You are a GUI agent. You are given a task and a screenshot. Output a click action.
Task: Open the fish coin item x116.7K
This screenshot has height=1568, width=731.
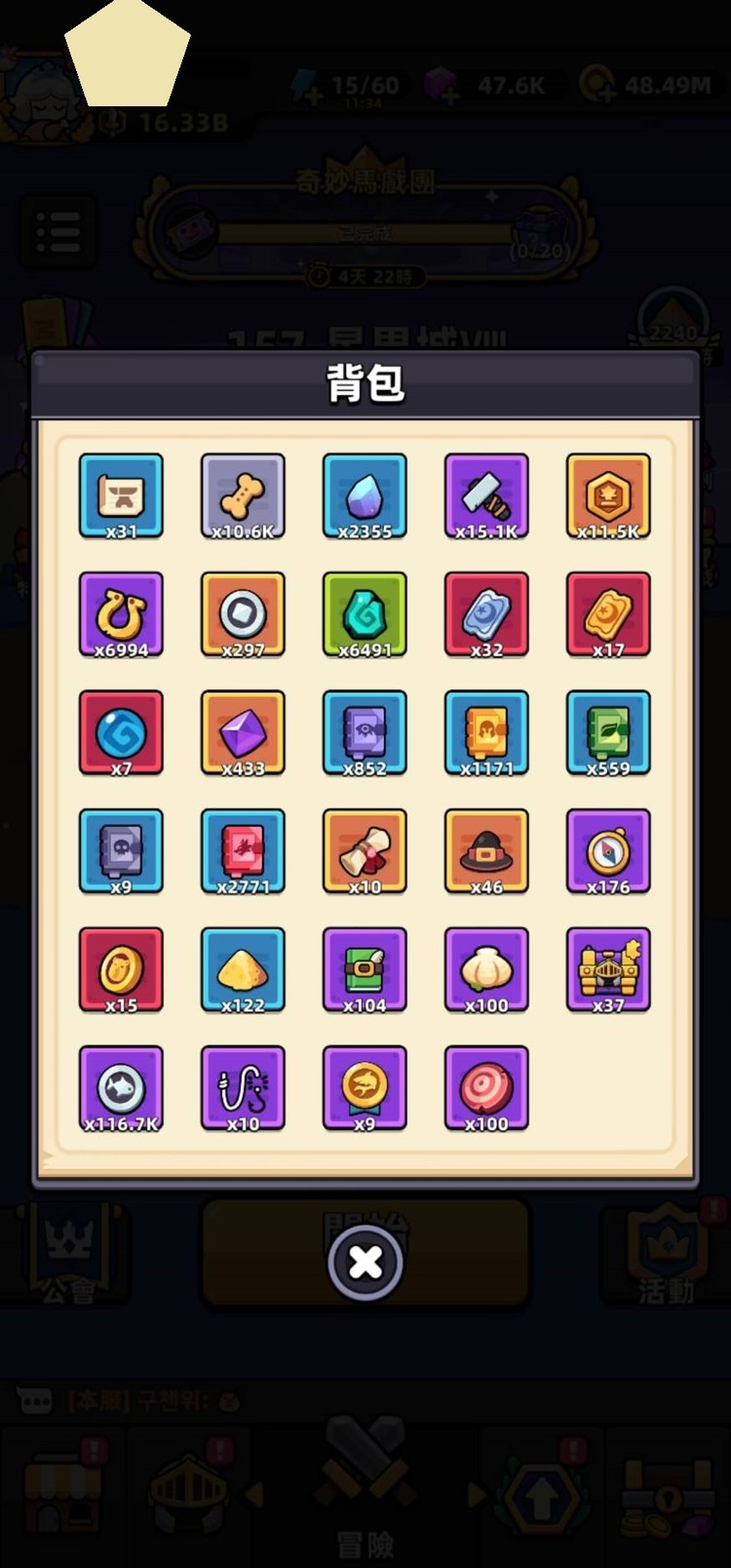tap(121, 1088)
